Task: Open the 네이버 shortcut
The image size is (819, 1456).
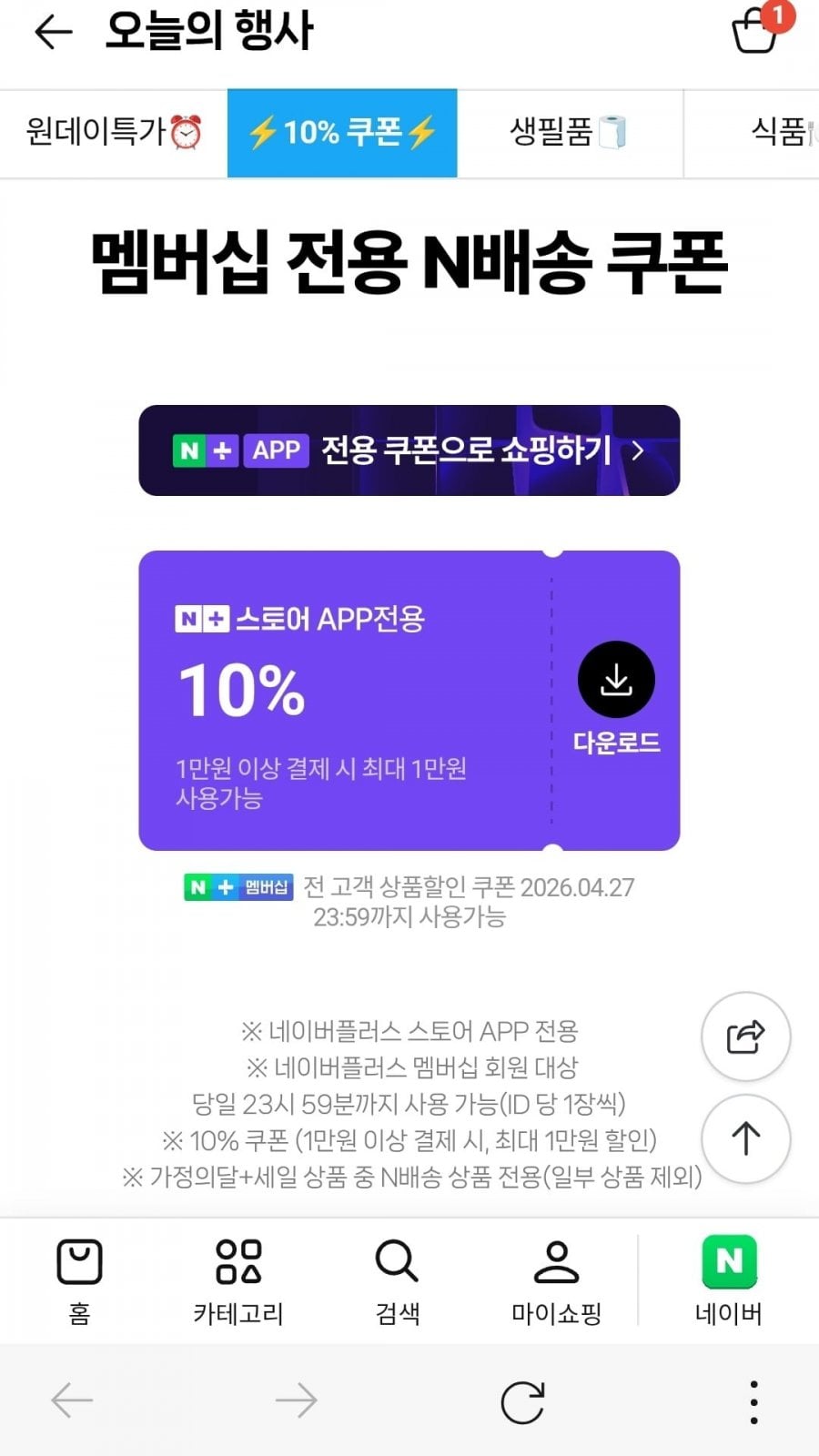Action: coord(729,1279)
